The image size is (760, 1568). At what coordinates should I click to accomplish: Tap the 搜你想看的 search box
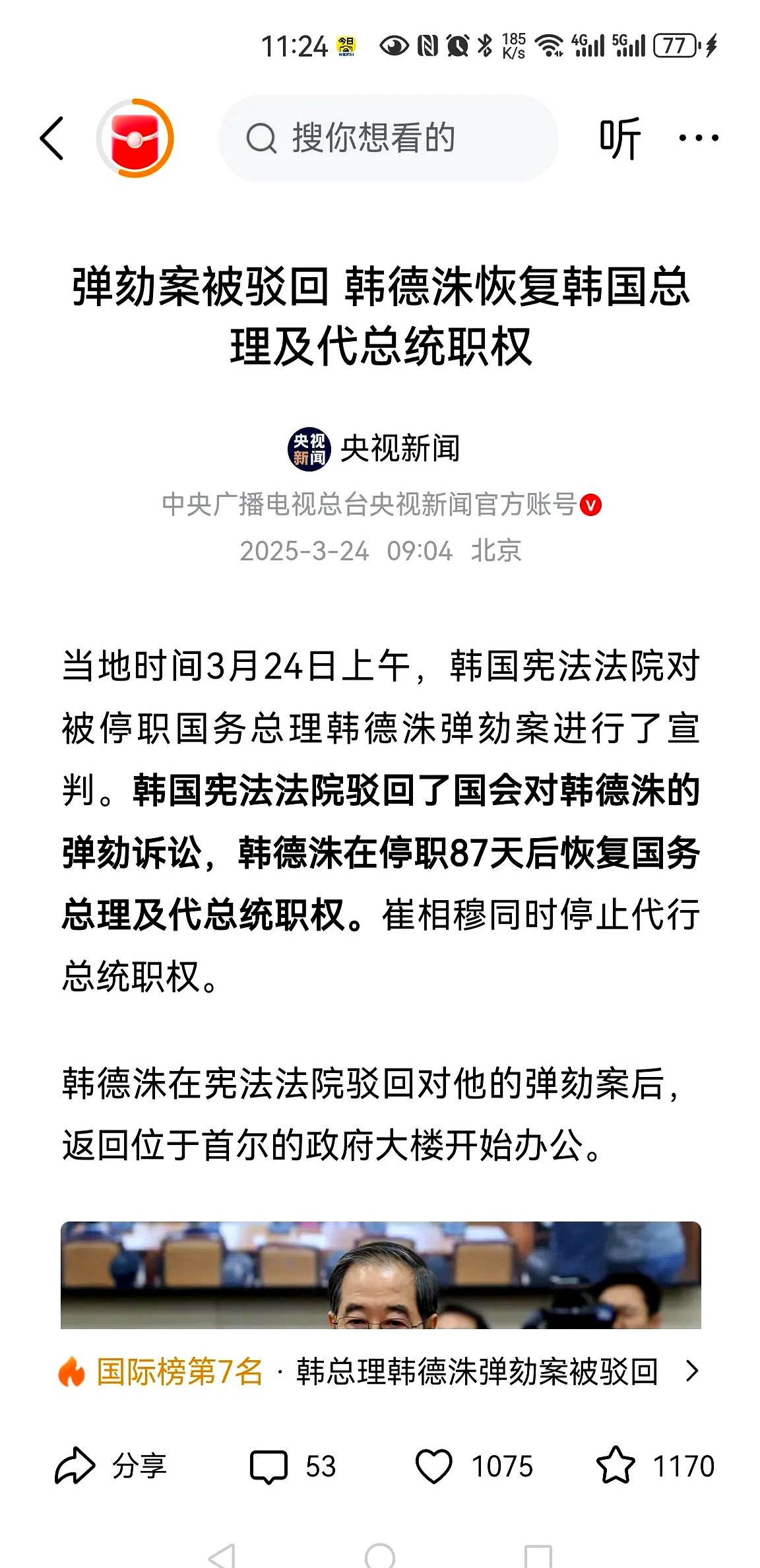point(388,139)
